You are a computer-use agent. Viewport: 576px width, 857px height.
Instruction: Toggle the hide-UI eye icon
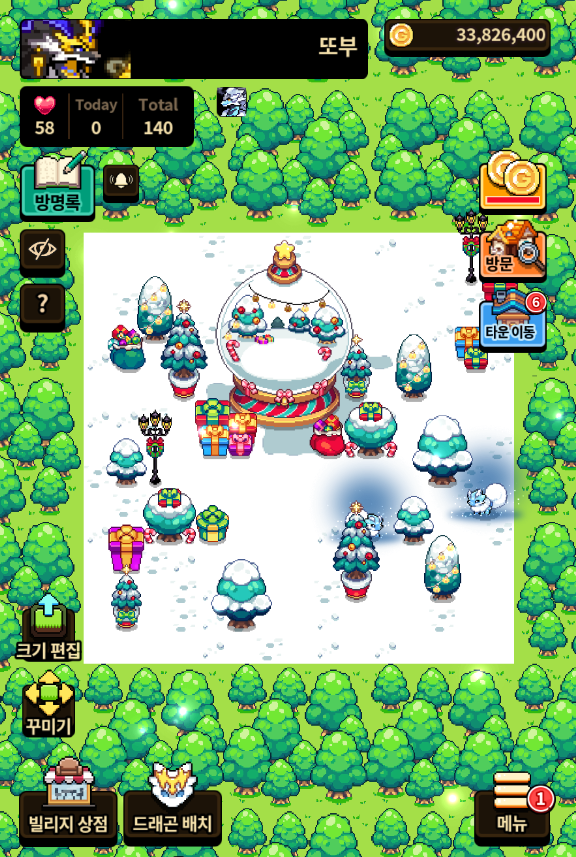pos(42,251)
